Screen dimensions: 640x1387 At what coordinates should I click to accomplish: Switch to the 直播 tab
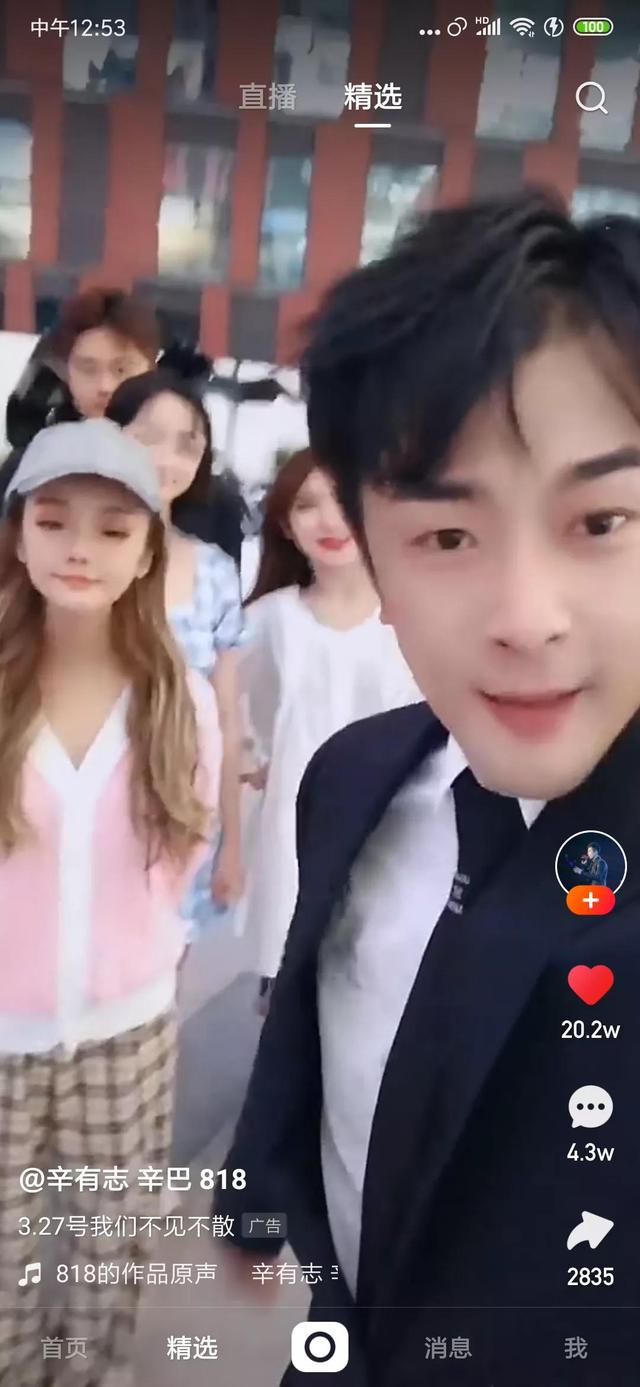[x=268, y=97]
